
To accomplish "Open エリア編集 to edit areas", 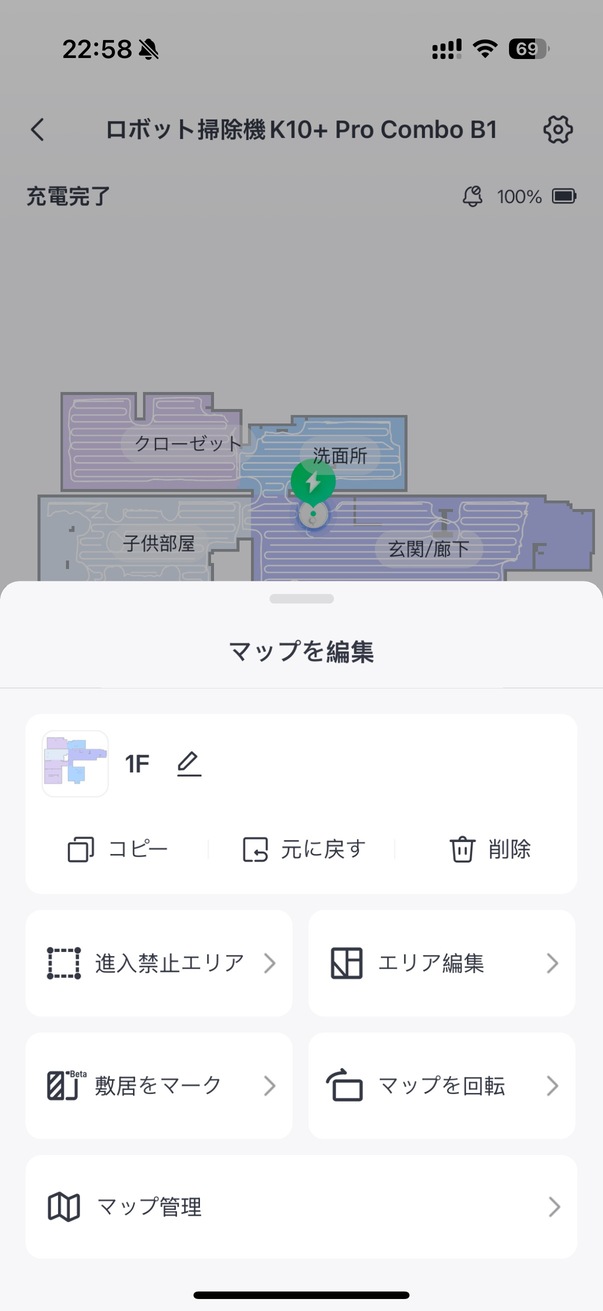I will tap(442, 963).
